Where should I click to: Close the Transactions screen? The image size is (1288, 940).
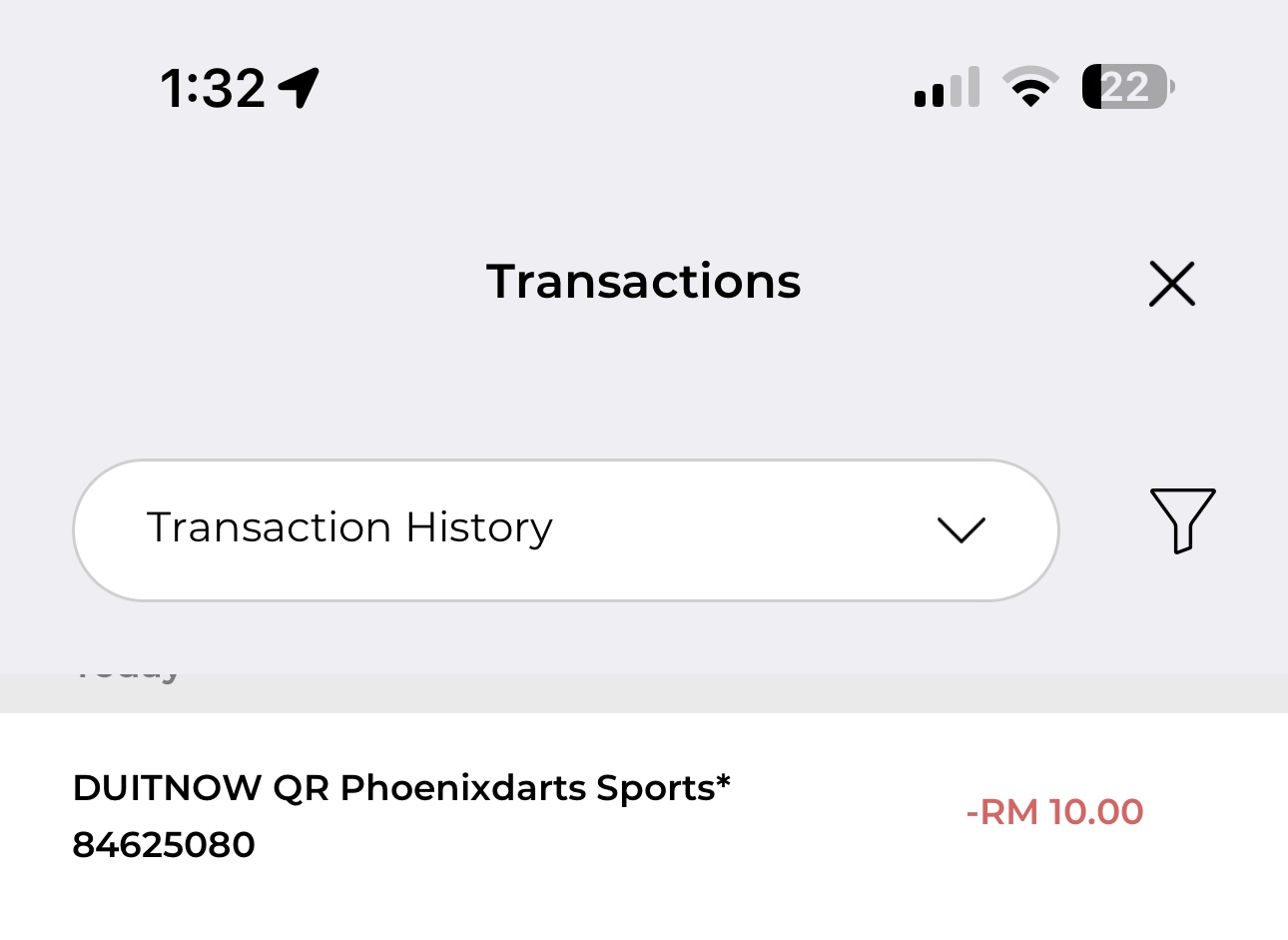pyautogui.click(x=1171, y=284)
